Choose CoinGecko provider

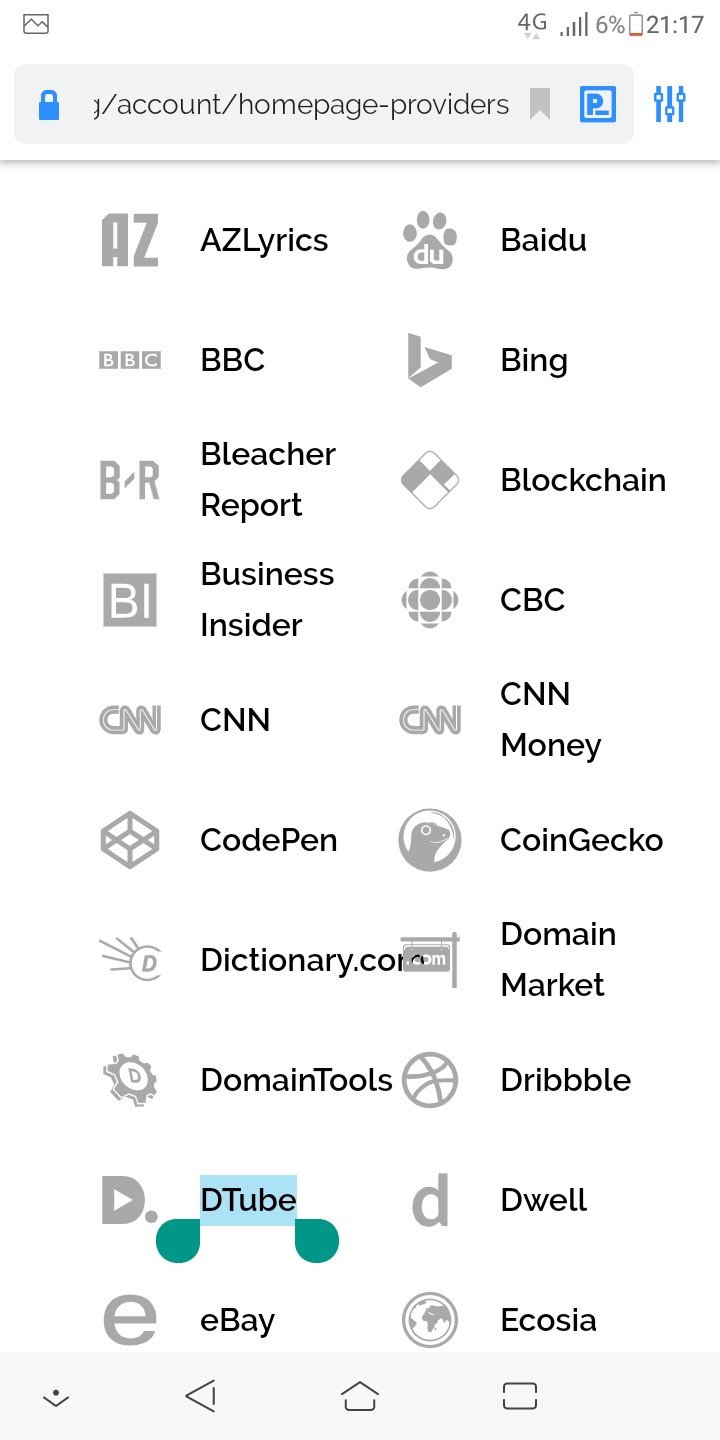click(580, 840)
